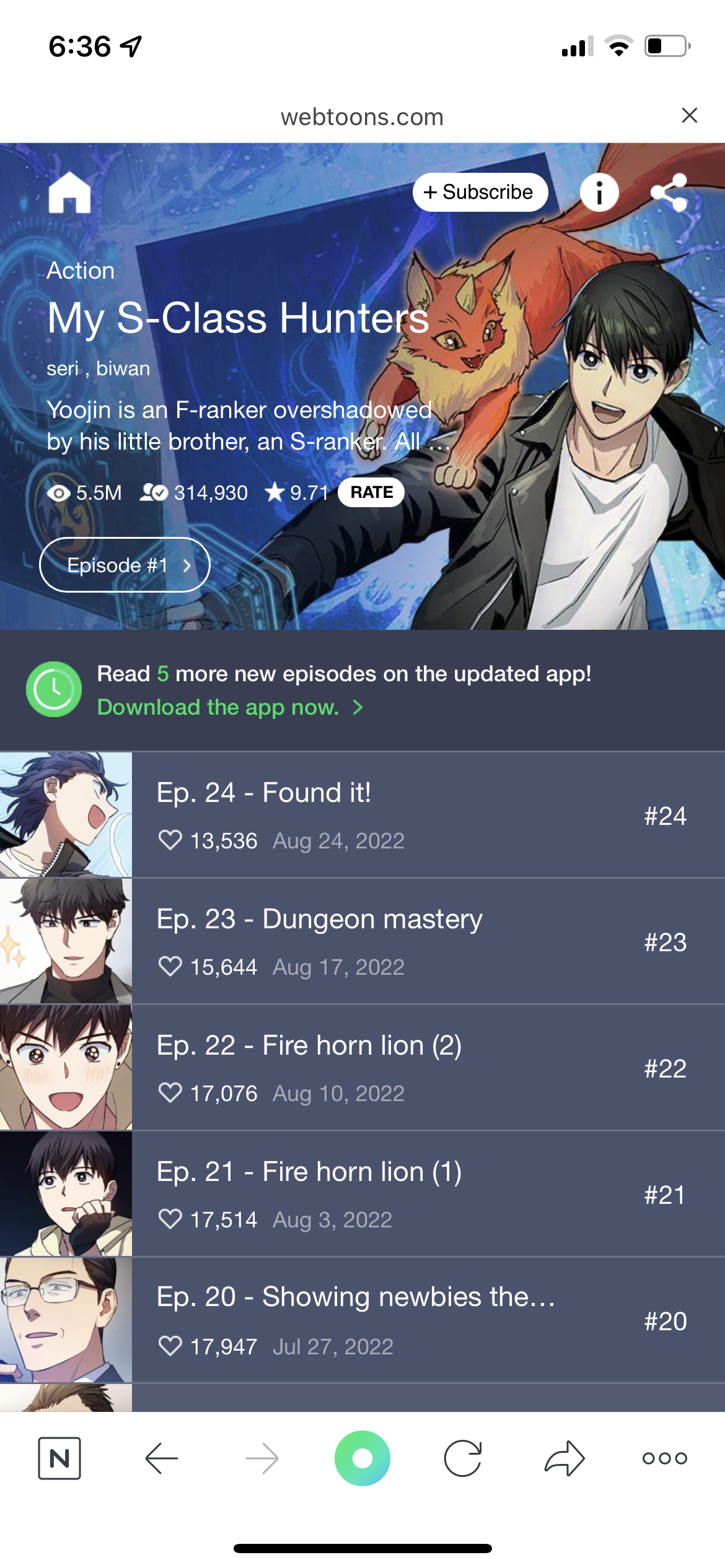The image size is (725, 1568).
Task: Expand Episode #1 with its chevron
Action: [x=188, y=565]
